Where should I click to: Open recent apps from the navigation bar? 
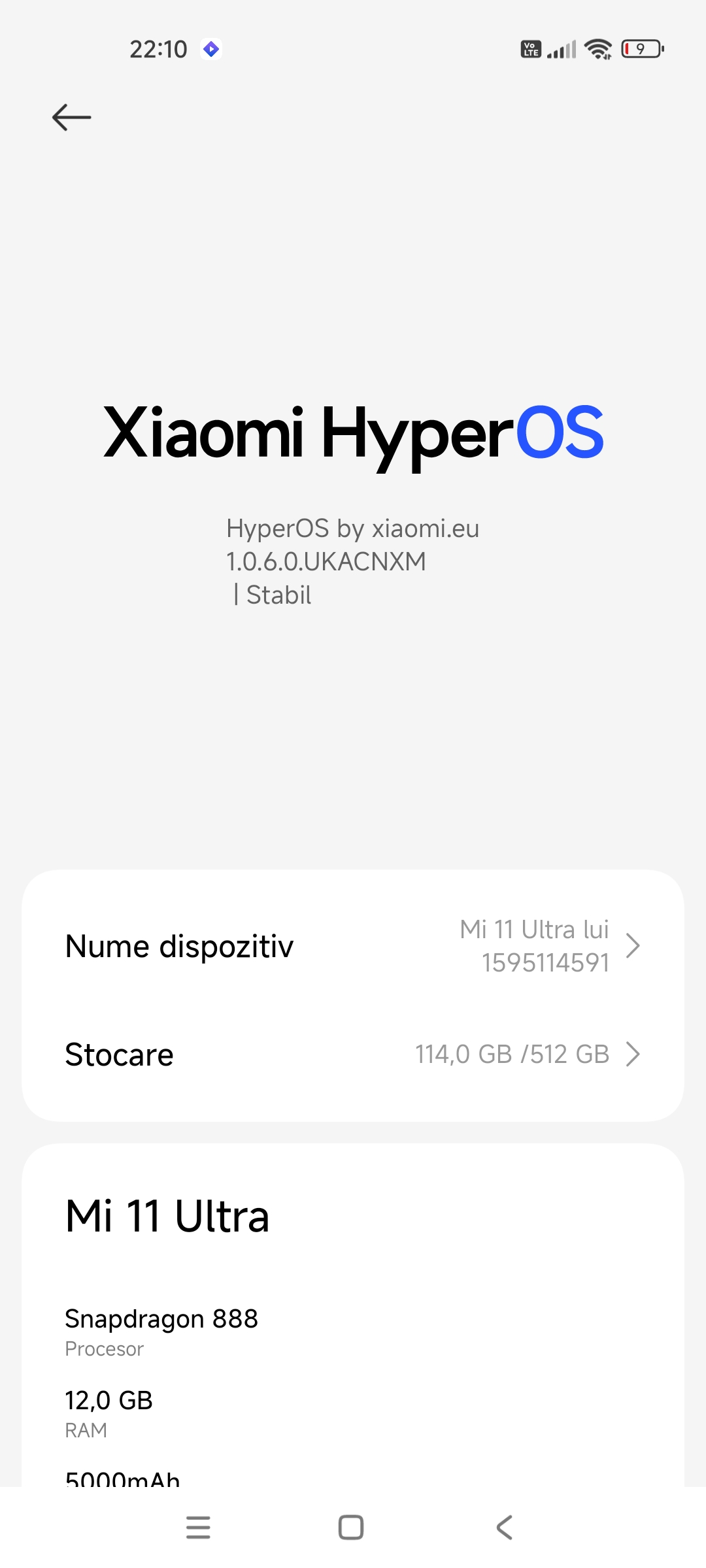[x=198, y=1527]
